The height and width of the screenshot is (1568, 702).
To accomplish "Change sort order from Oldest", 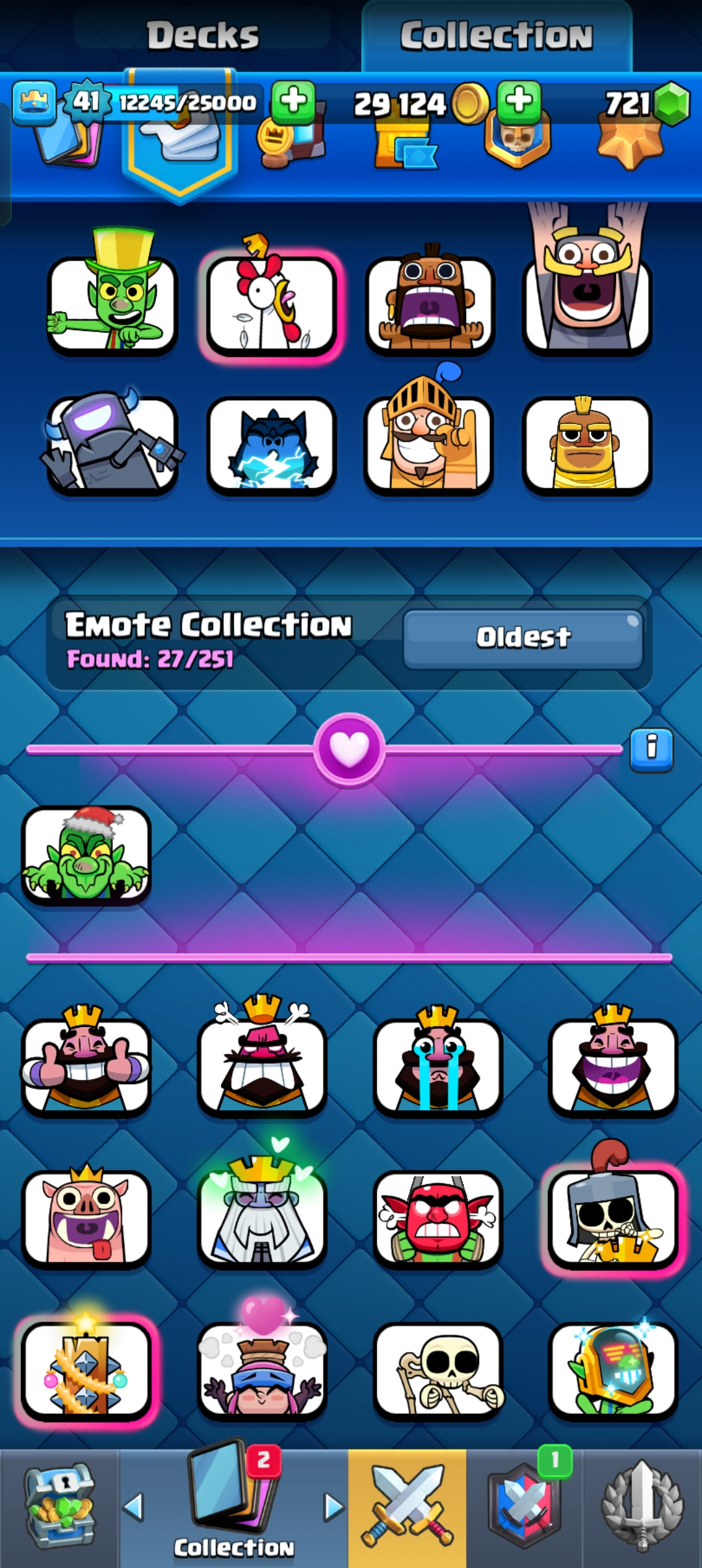I will [523, 637].
